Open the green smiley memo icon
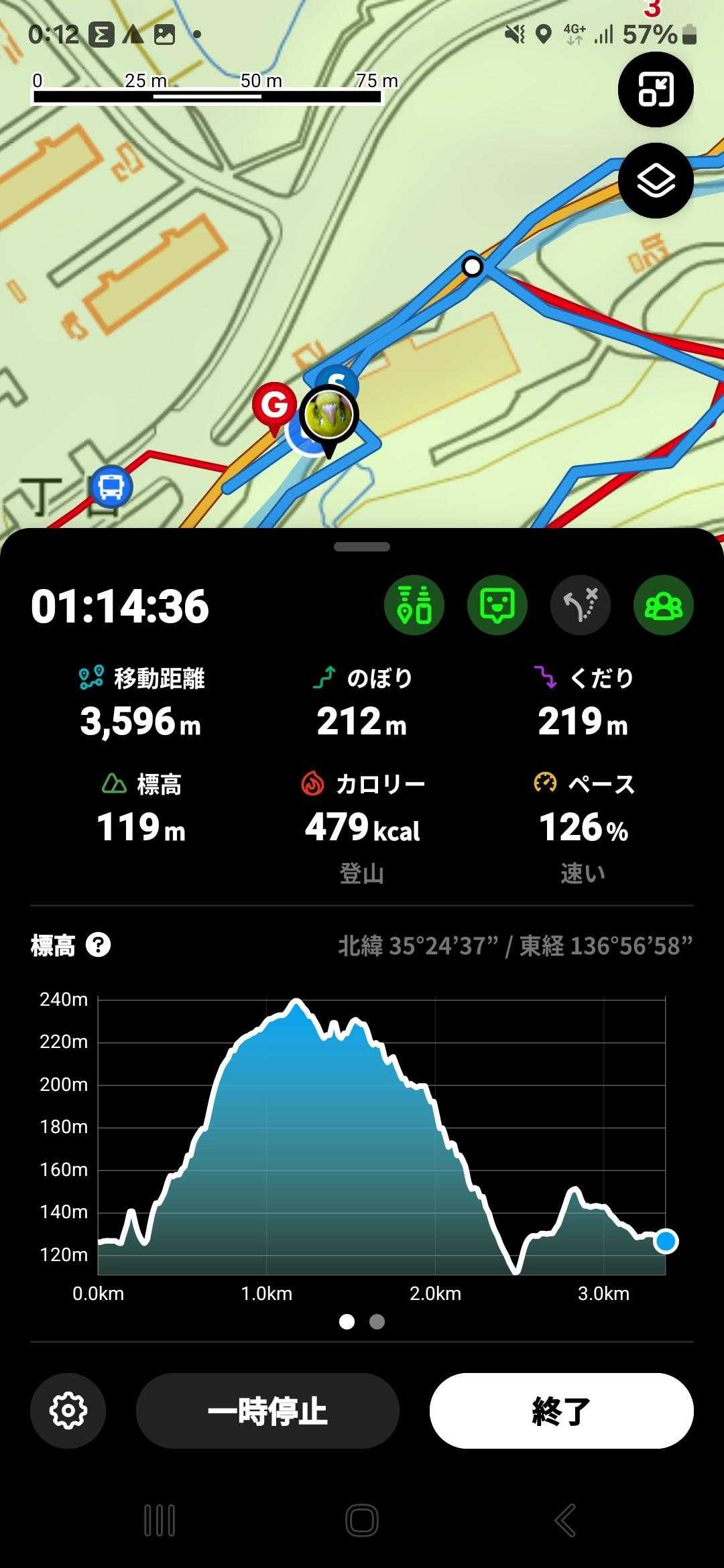 [497, 605]
